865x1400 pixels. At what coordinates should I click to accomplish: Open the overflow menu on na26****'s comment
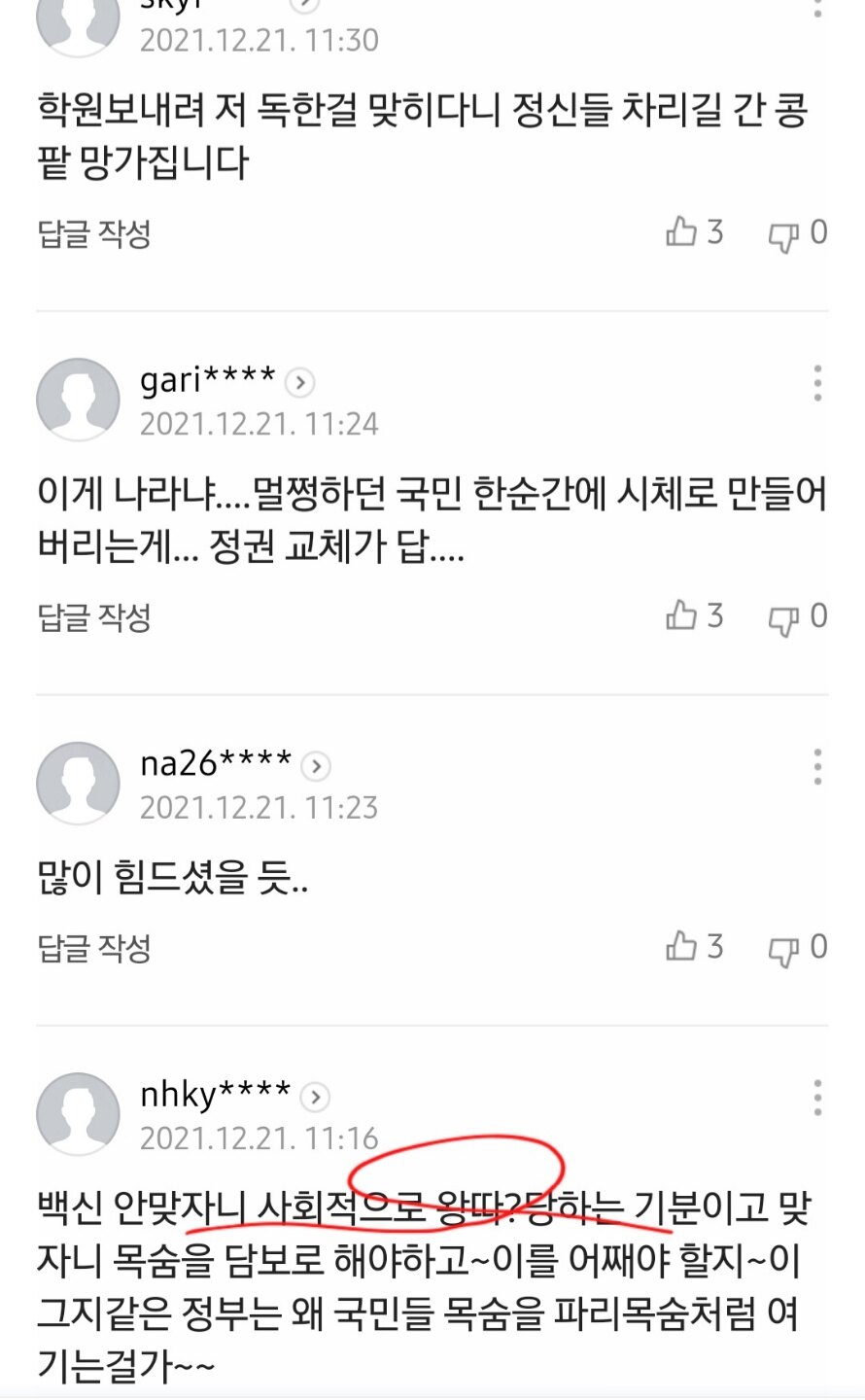tap(817, 767)
